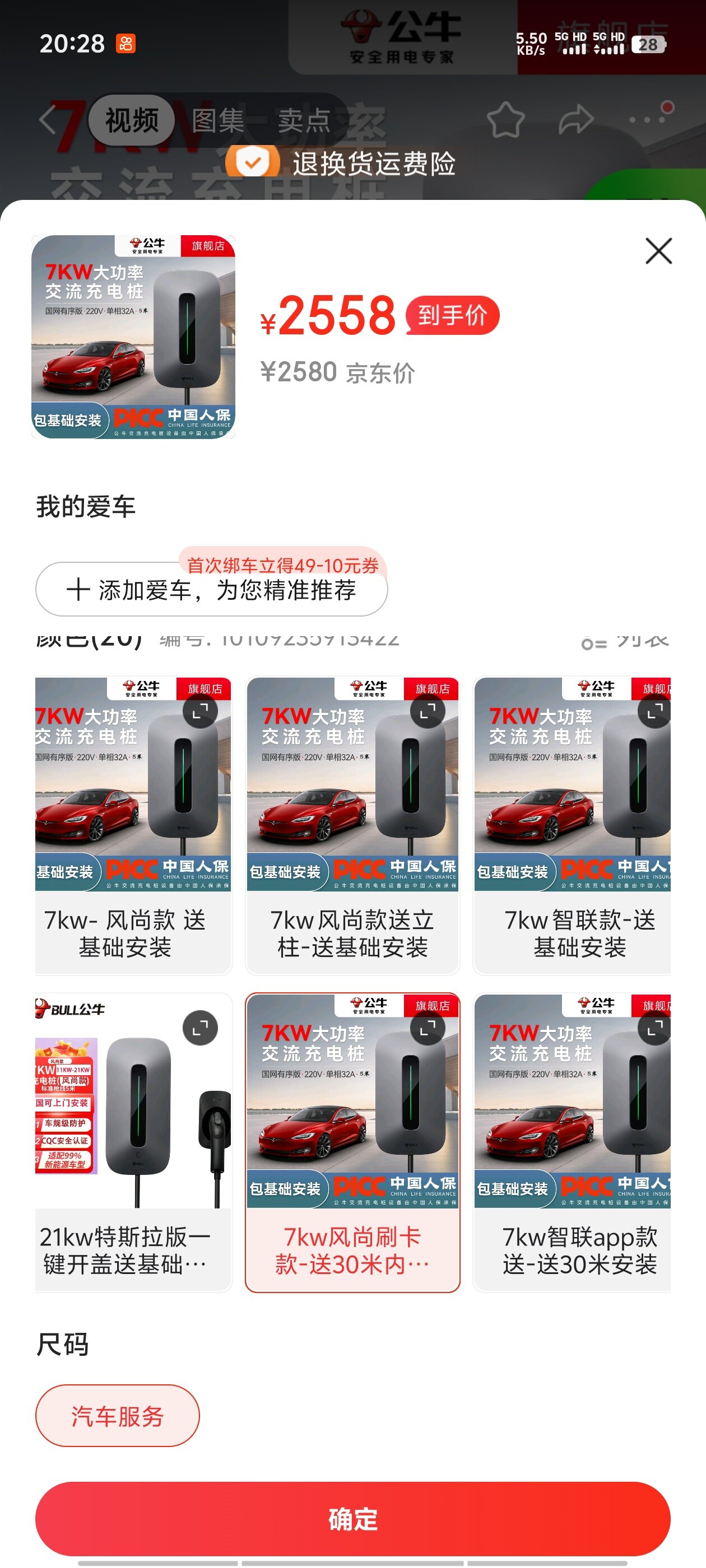706x1568 pixels.
Task: Close the product options sheet
Action: 658,251
